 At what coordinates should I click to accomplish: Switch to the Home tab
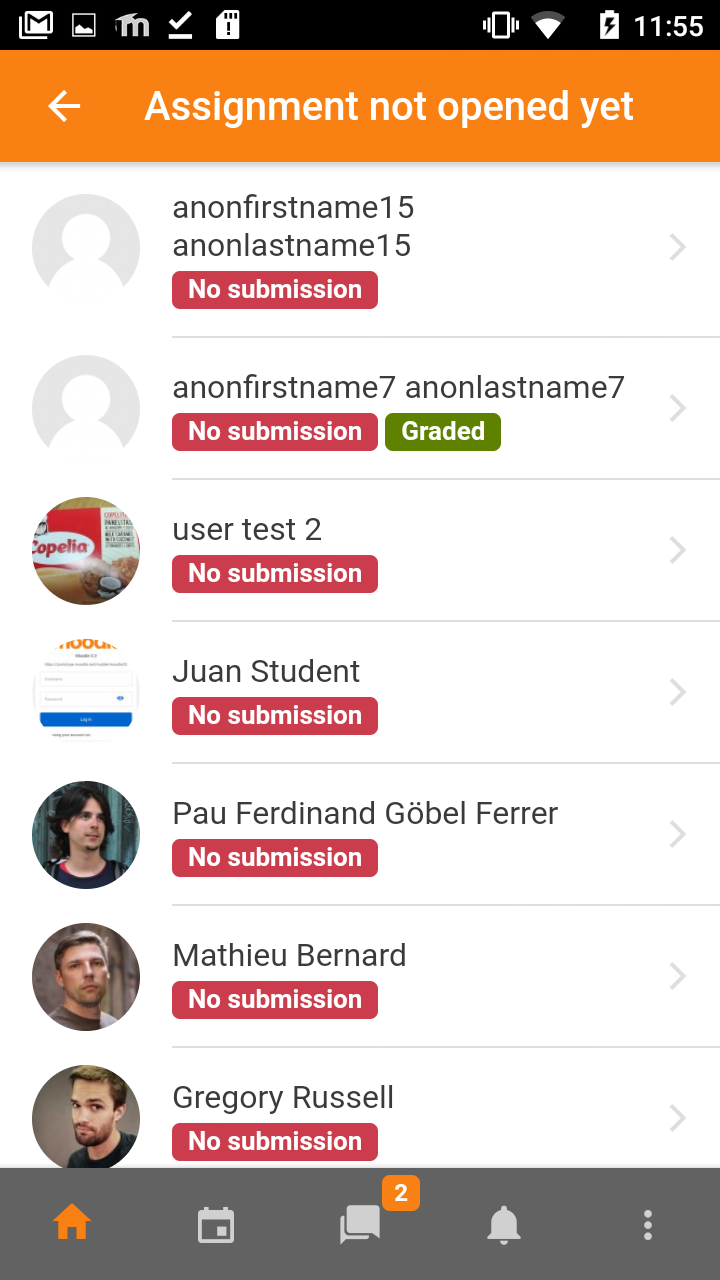72,1224
